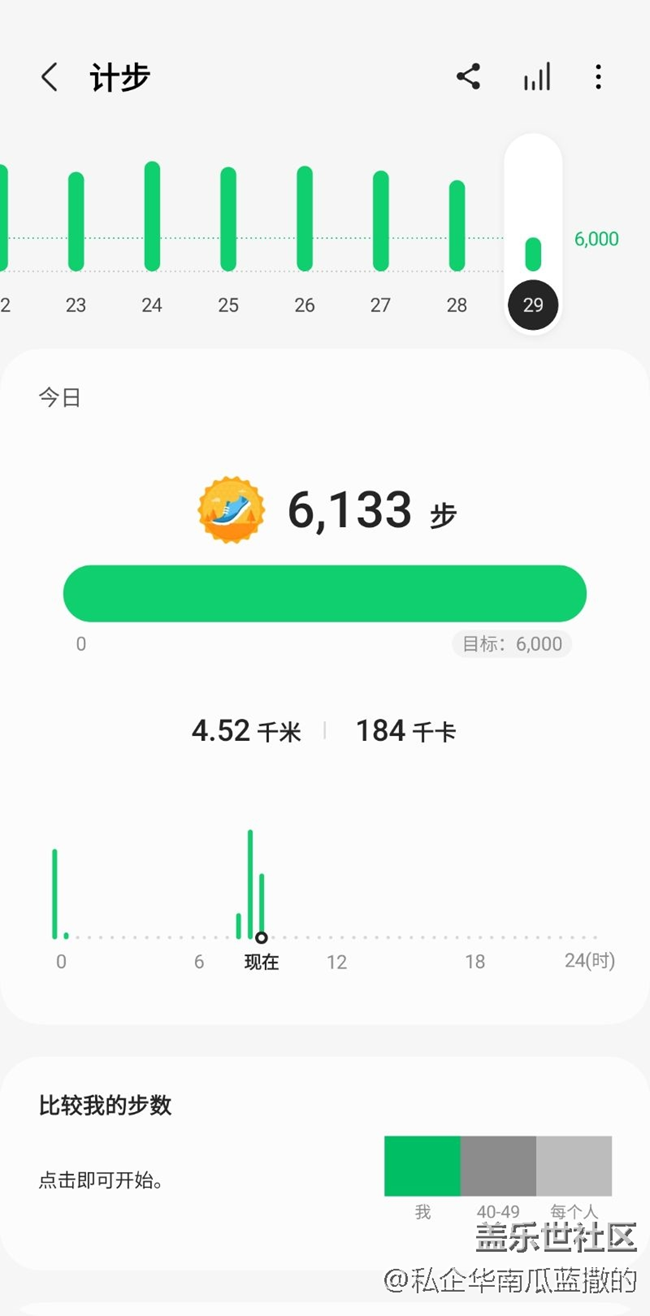Open the step trends chart icon

[537, 77]
